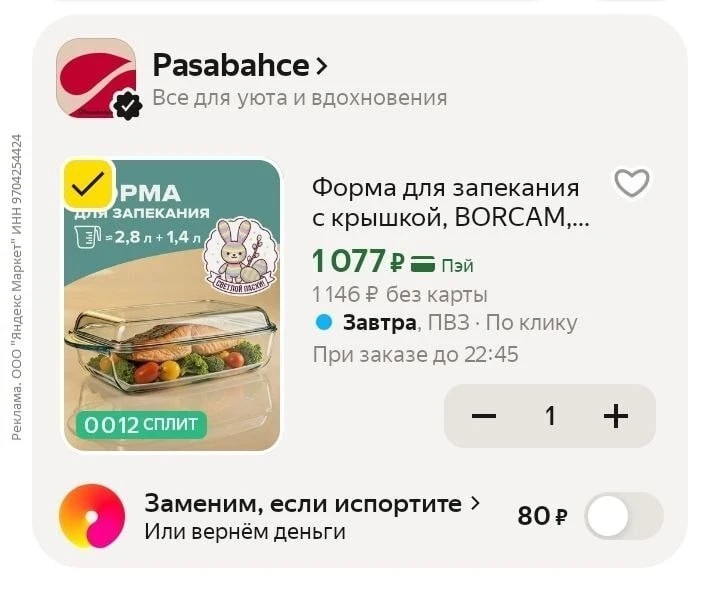The height and width of the screenshot is (596, 715).
Task: Add the baking dish to favorites
Action: [631, 183]
